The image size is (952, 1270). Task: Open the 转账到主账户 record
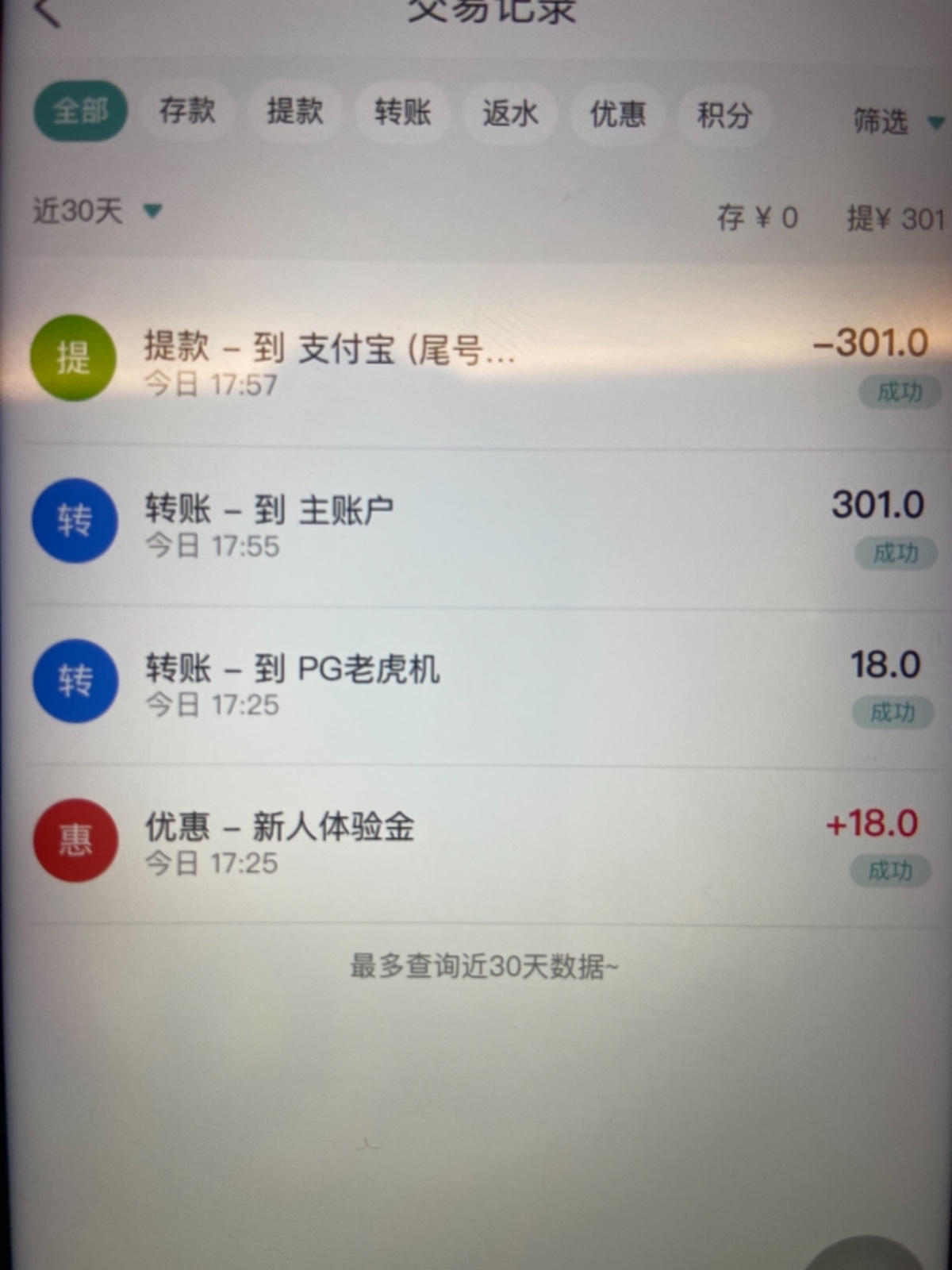(476, 525)
